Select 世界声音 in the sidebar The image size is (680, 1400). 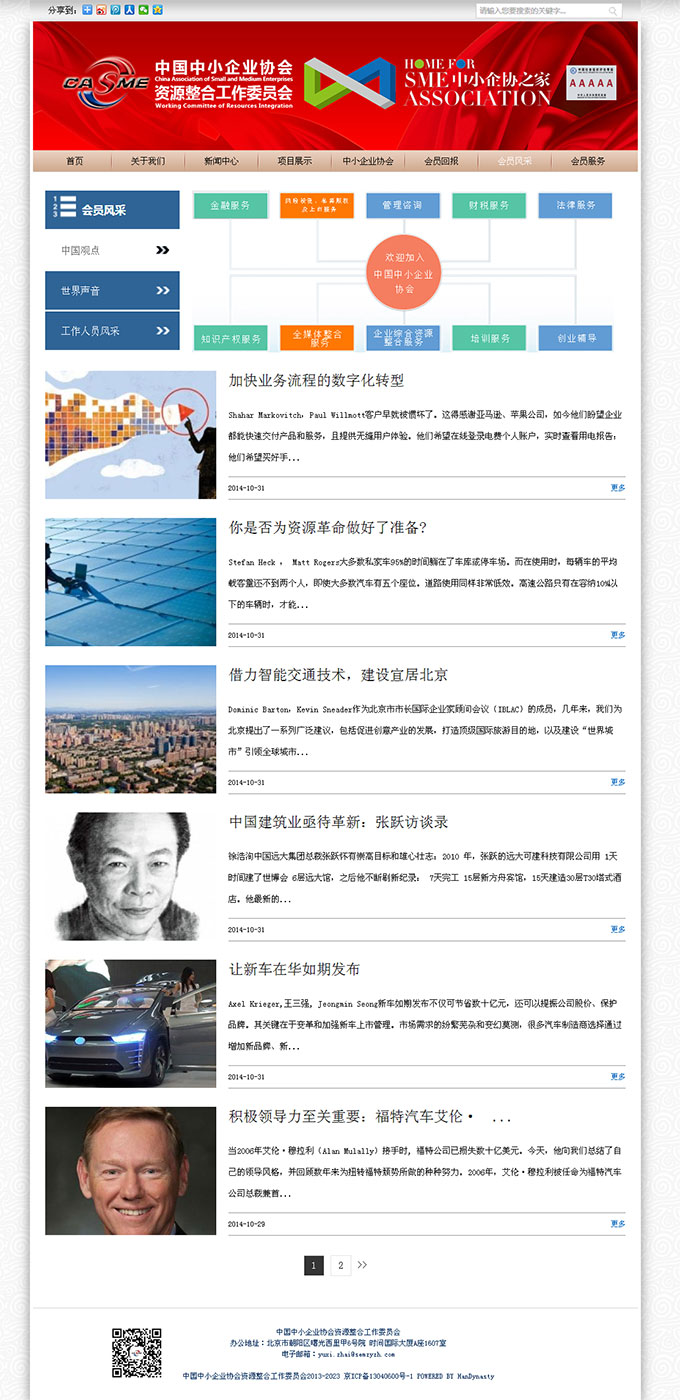tap(112, 291)
